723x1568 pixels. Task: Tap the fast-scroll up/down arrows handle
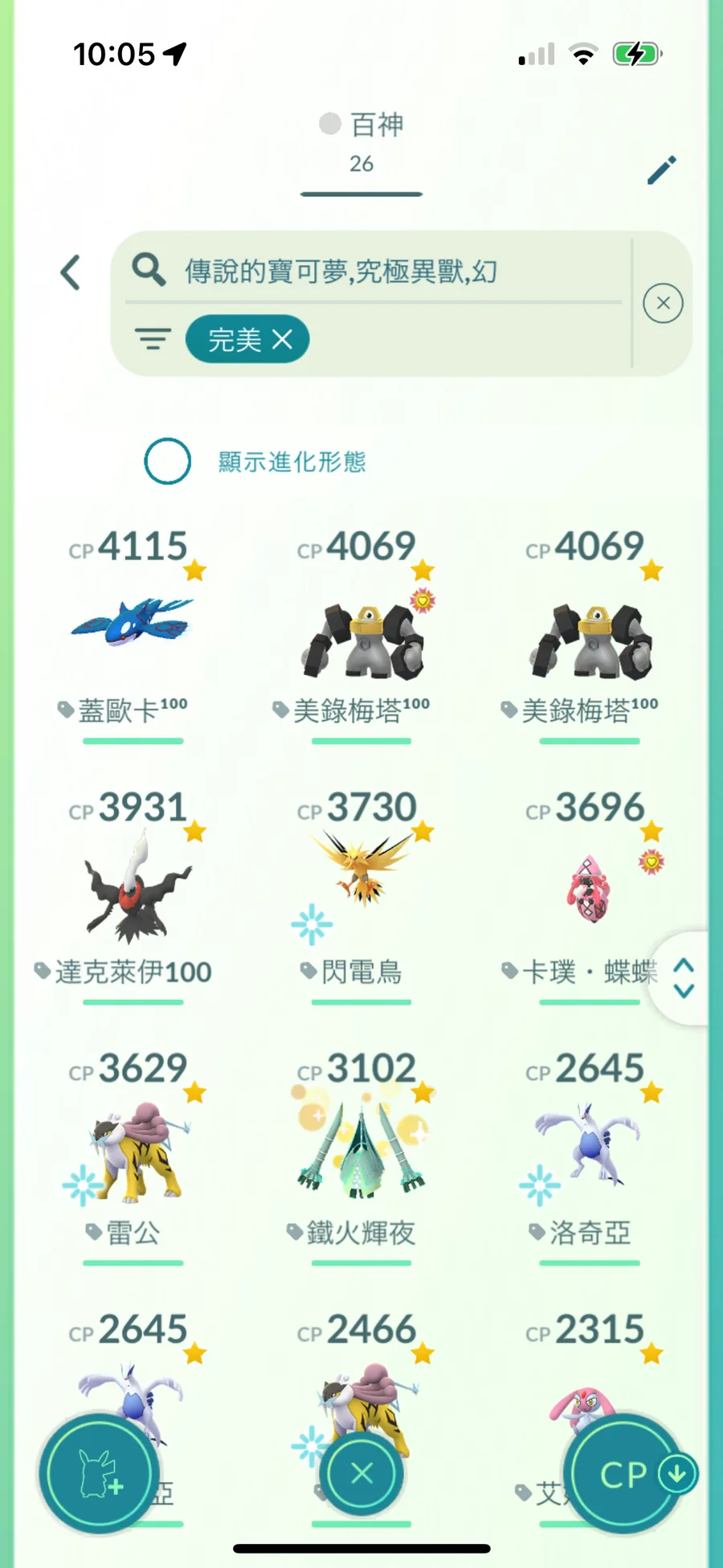pos(683,977)
